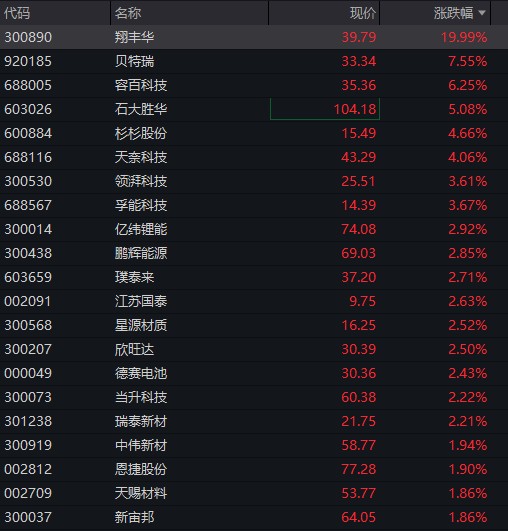Viewport: 508px width, 531px height.
Task: Select 亿纬锂能 in the list
Action: [254, 229]
